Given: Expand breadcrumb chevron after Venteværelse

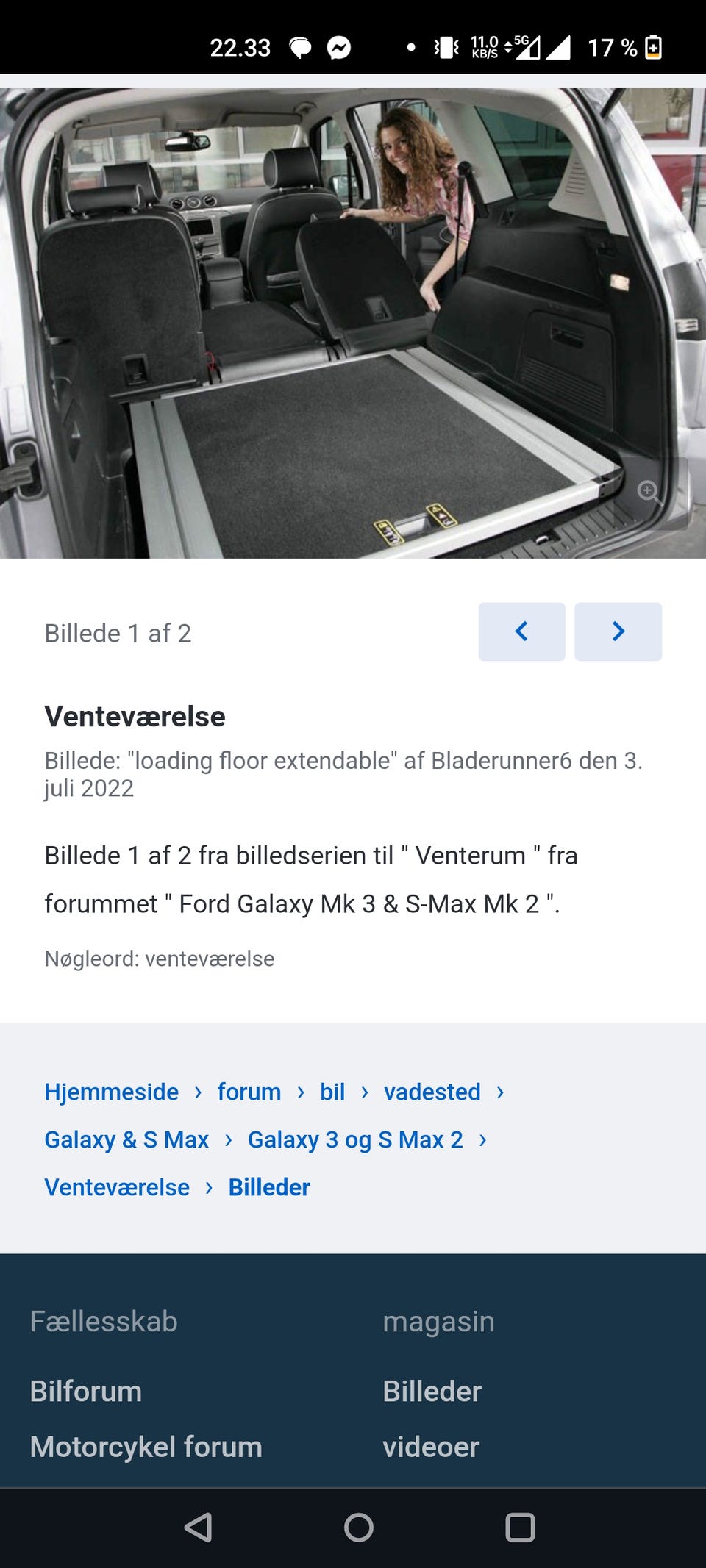Looking at the screenshot, I should coord(210,1186).
